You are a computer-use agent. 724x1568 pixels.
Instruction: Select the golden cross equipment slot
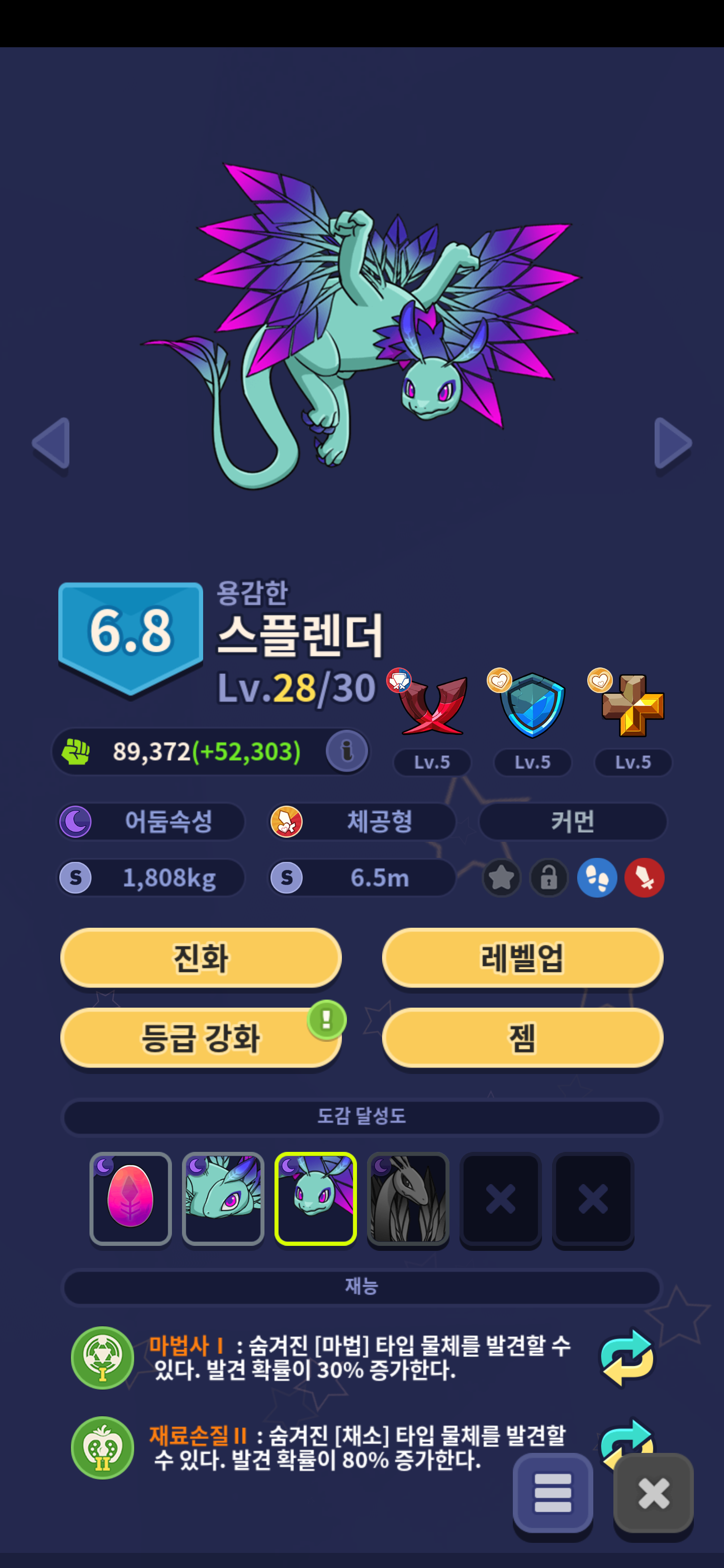632,706
